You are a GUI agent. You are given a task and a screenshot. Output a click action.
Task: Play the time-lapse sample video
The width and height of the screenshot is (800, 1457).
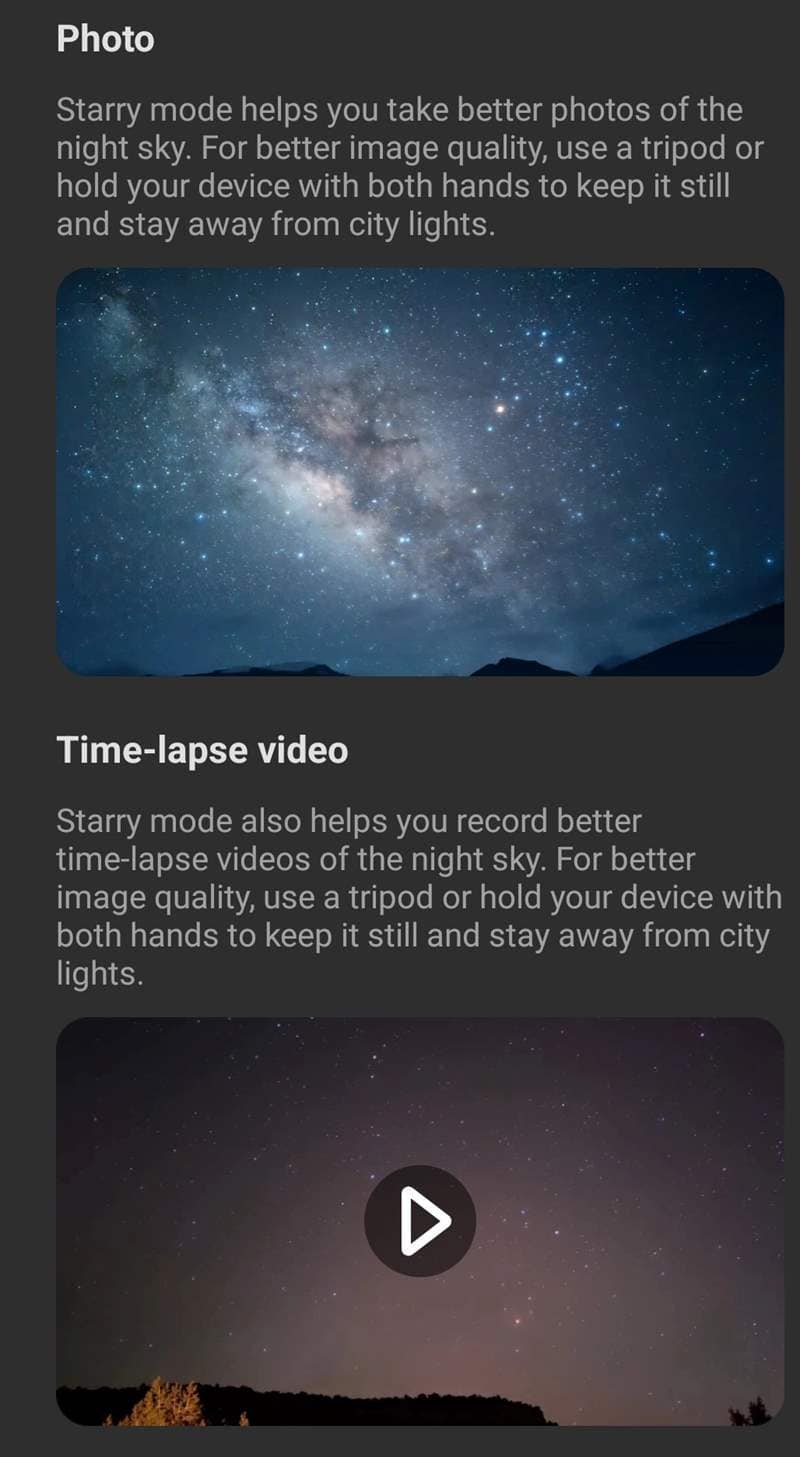coord(420,1220)
